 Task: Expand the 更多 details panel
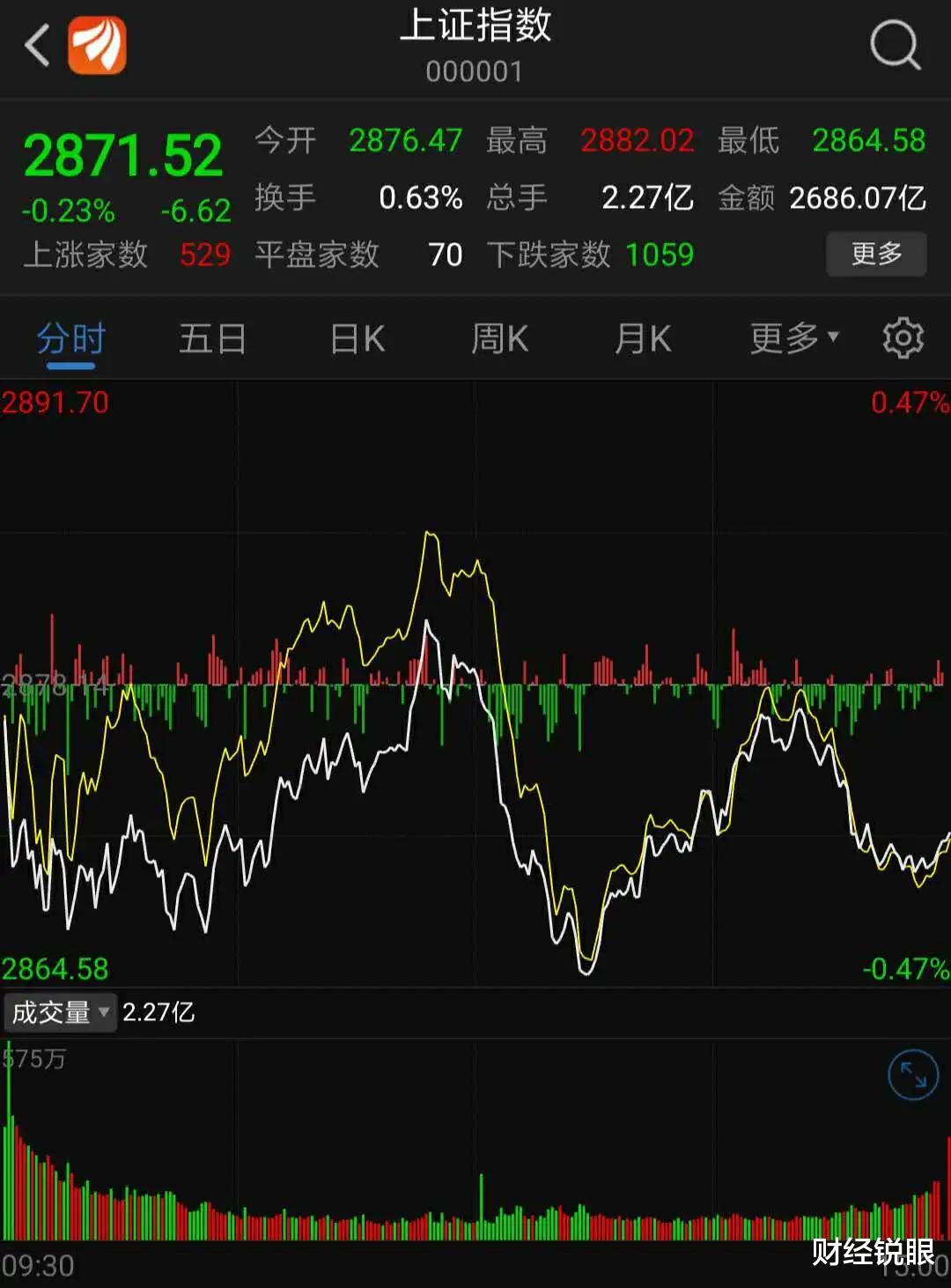point(876,253)
